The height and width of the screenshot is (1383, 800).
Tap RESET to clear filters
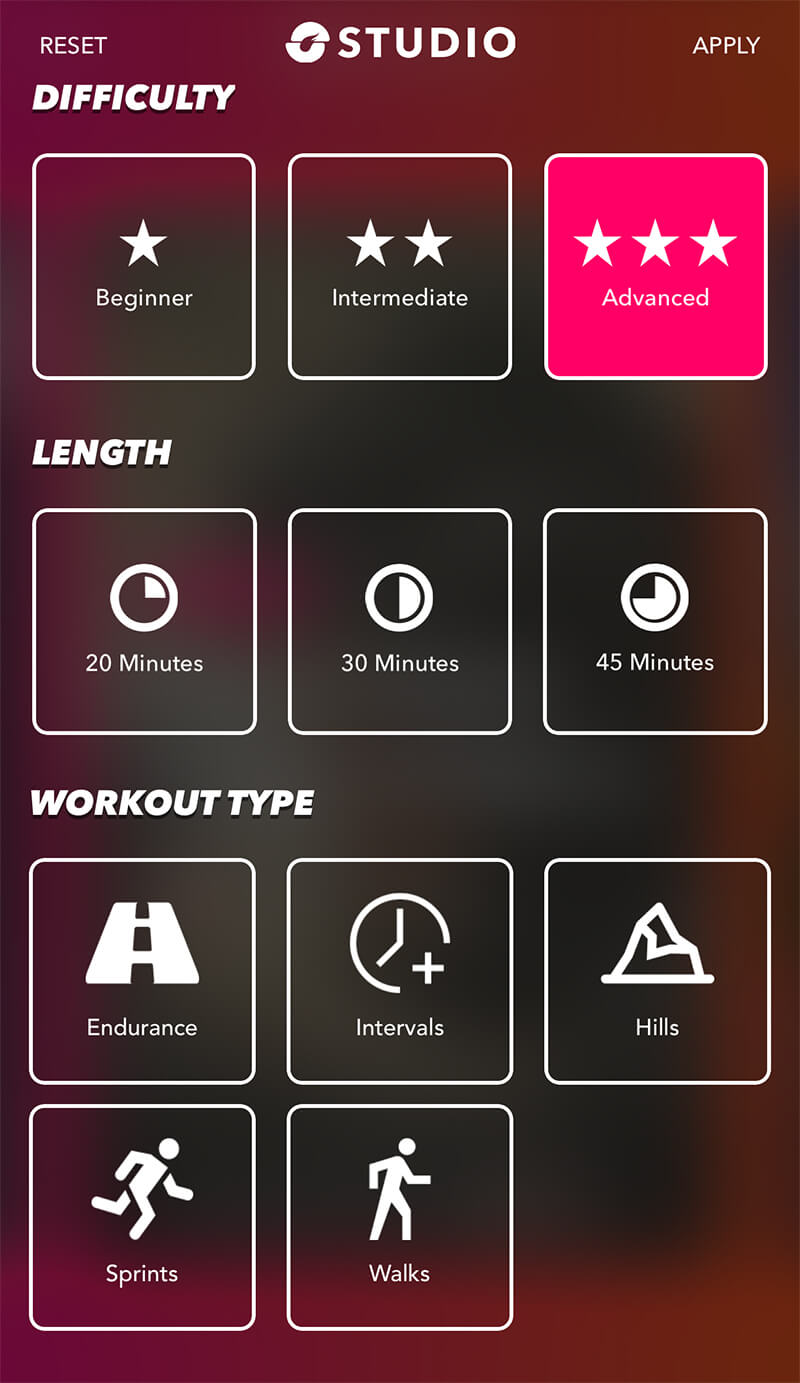pyautogui.click(x=73, y=45)
